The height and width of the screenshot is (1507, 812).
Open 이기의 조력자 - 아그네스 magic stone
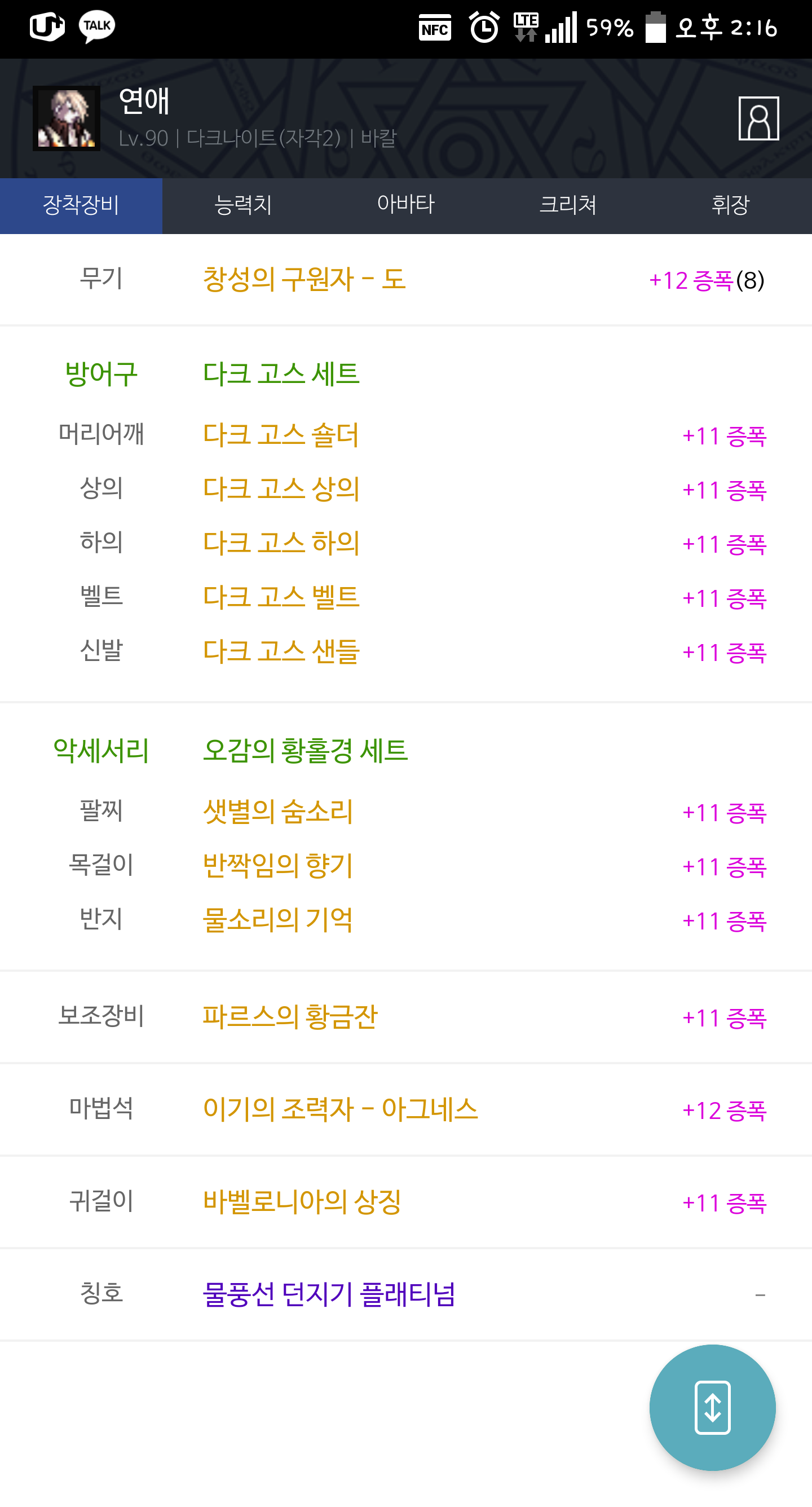pyautogui.click(x=341, y=1109)
